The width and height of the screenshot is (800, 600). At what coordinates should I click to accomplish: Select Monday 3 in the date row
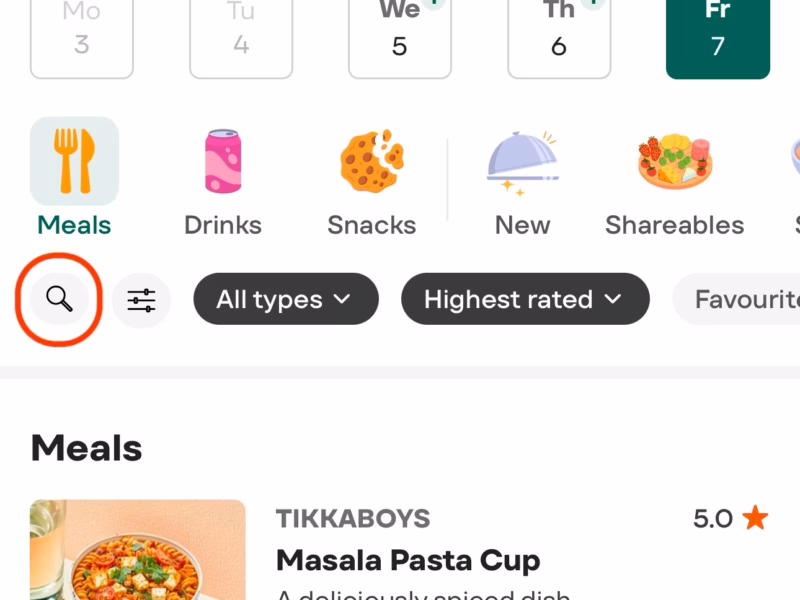[81, 35]
